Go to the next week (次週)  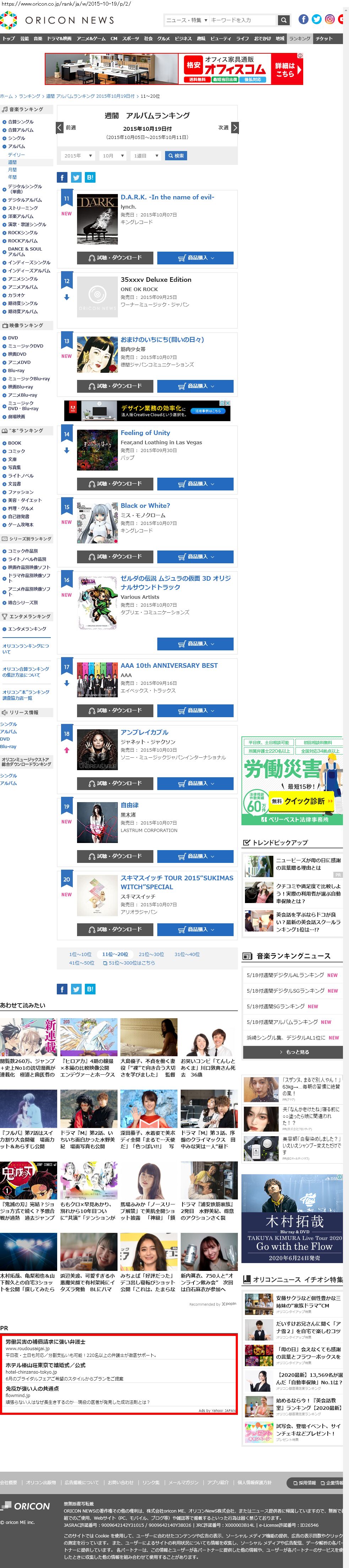(228, 128)
